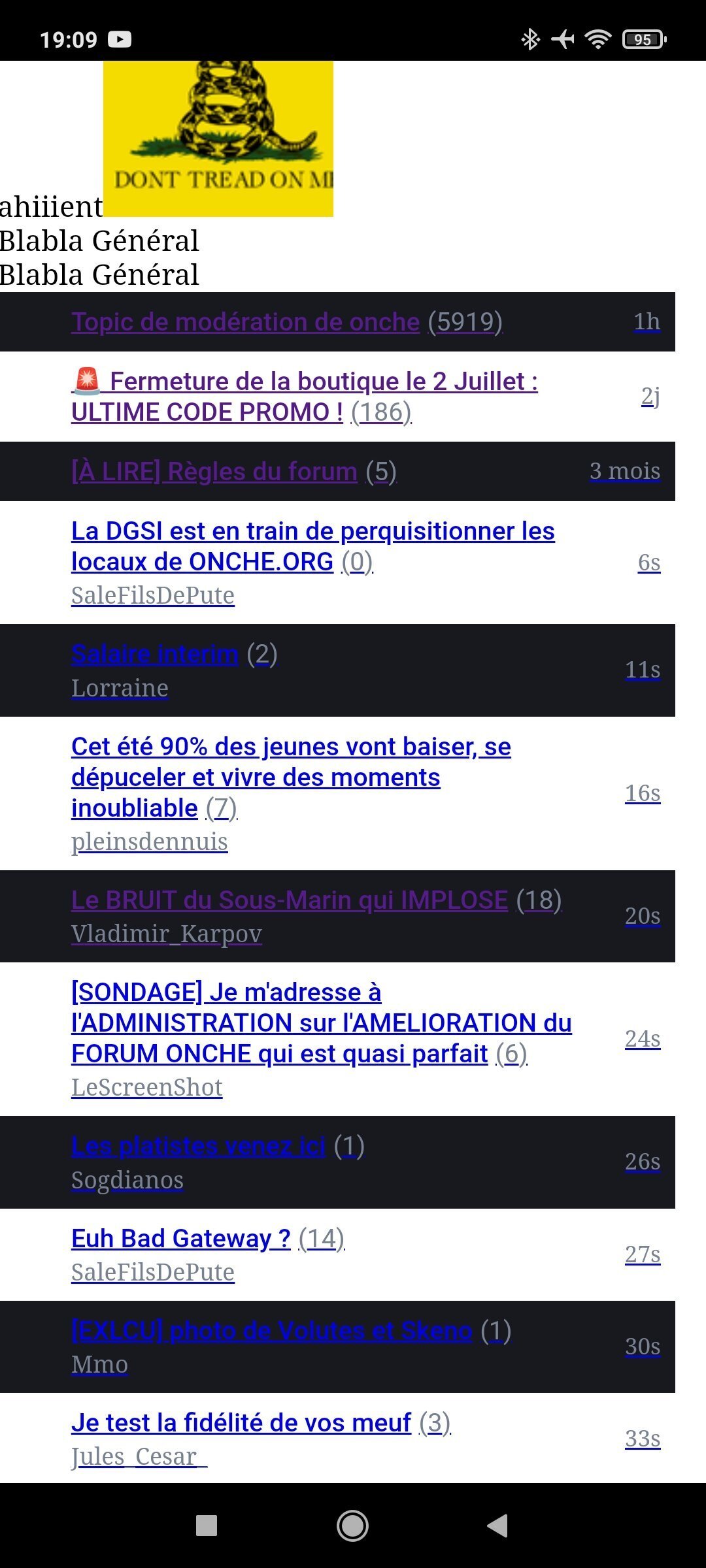Open the '[SONDAGE] Je m'adresse à l'ADMINISTRATION' topic
Screen dimensions: 706x1568
click(322, 1022)
